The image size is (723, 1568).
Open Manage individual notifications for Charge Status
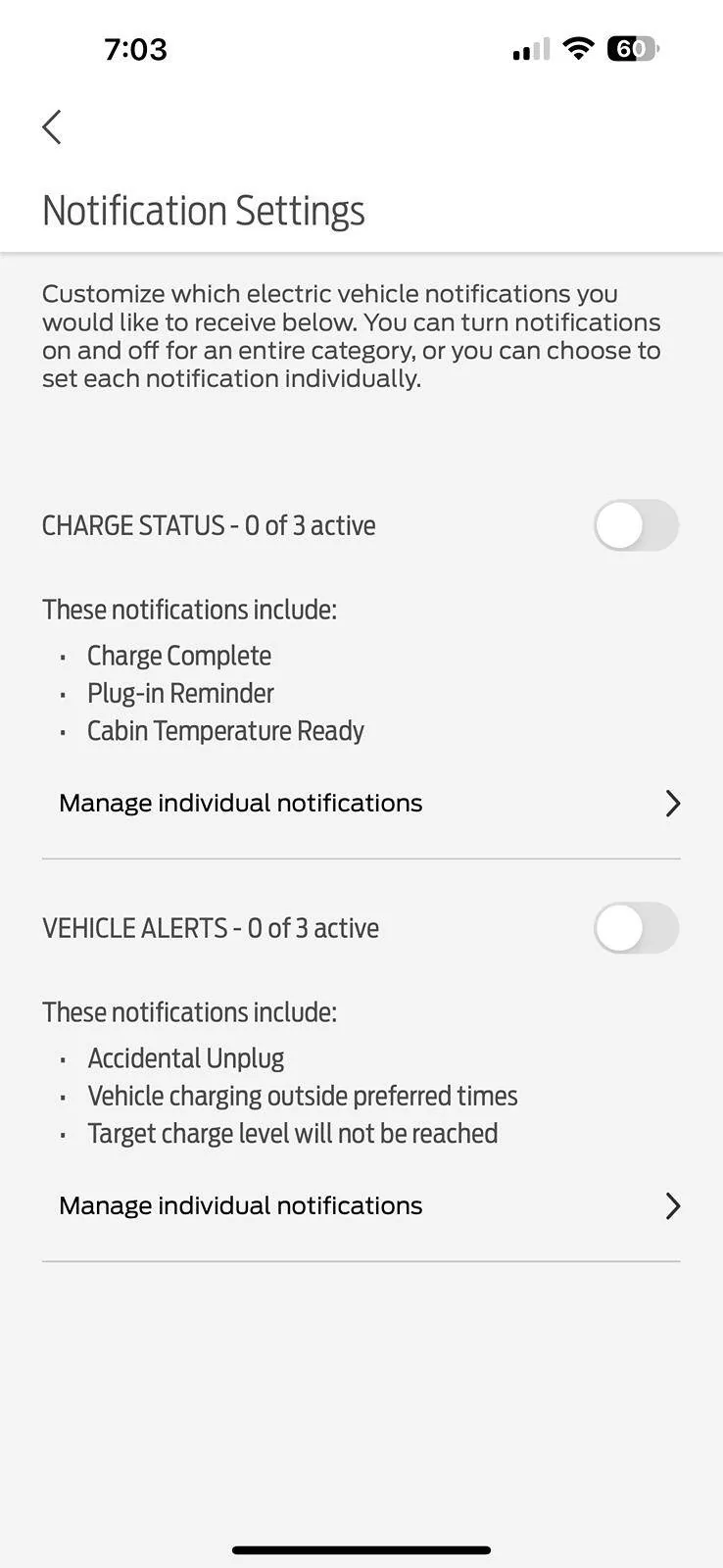240,803
